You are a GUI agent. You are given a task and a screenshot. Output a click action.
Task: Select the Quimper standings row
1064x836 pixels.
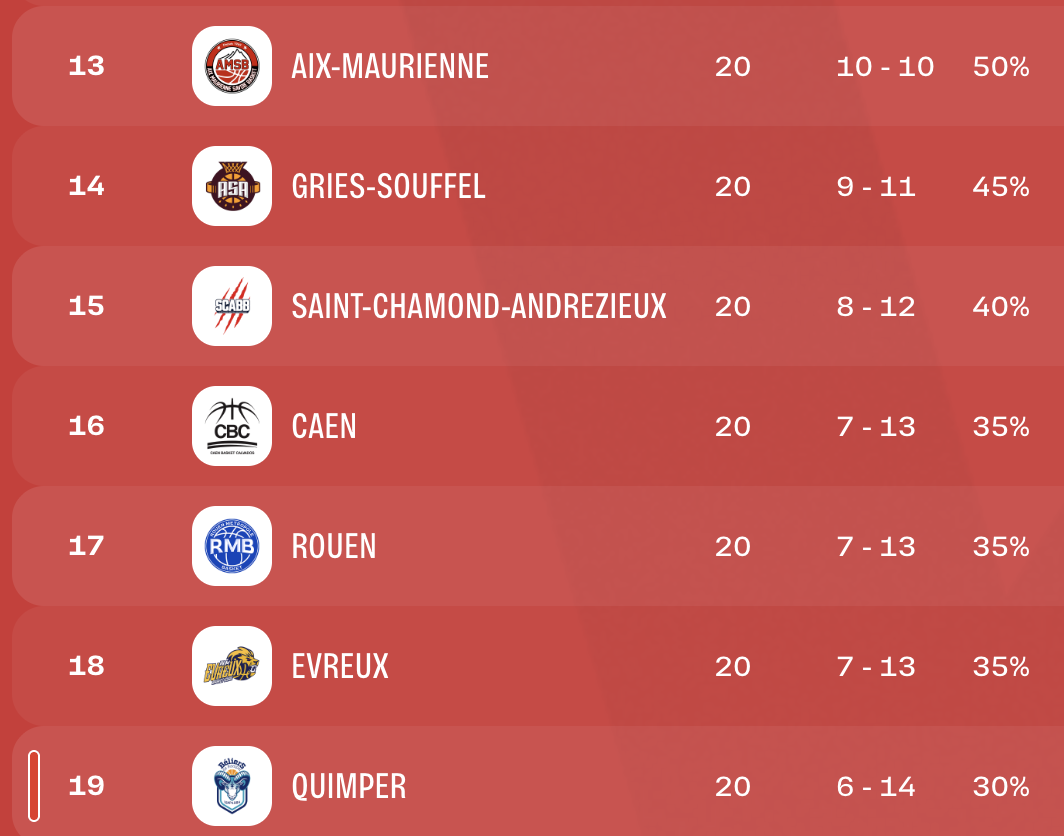[x=349, y=786]
